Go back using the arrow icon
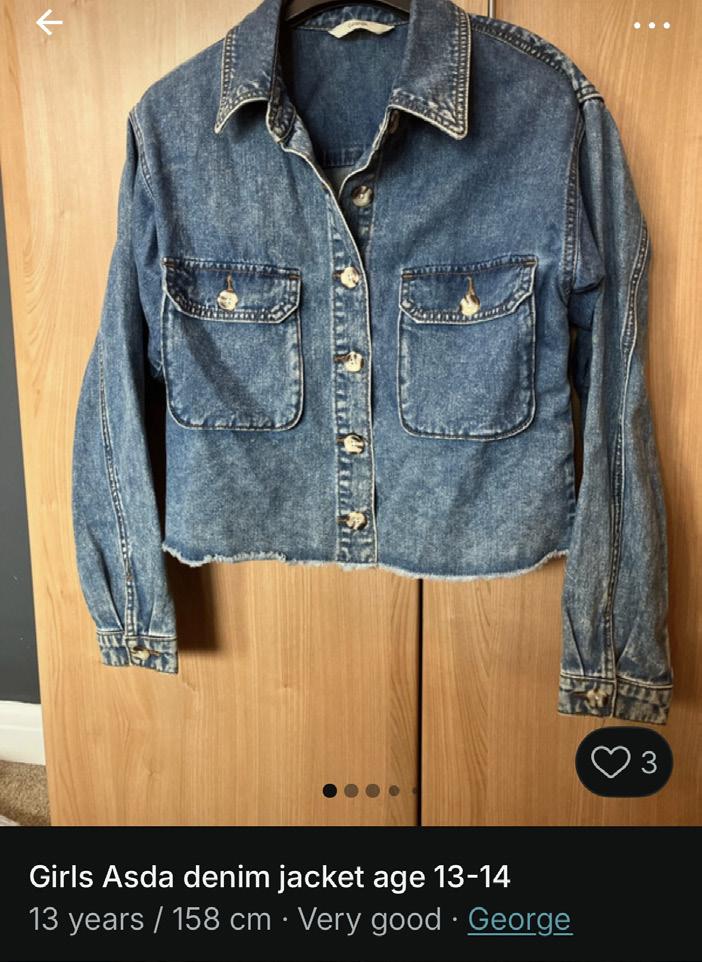Screen dimensions: 702x962 coord(49,24)
